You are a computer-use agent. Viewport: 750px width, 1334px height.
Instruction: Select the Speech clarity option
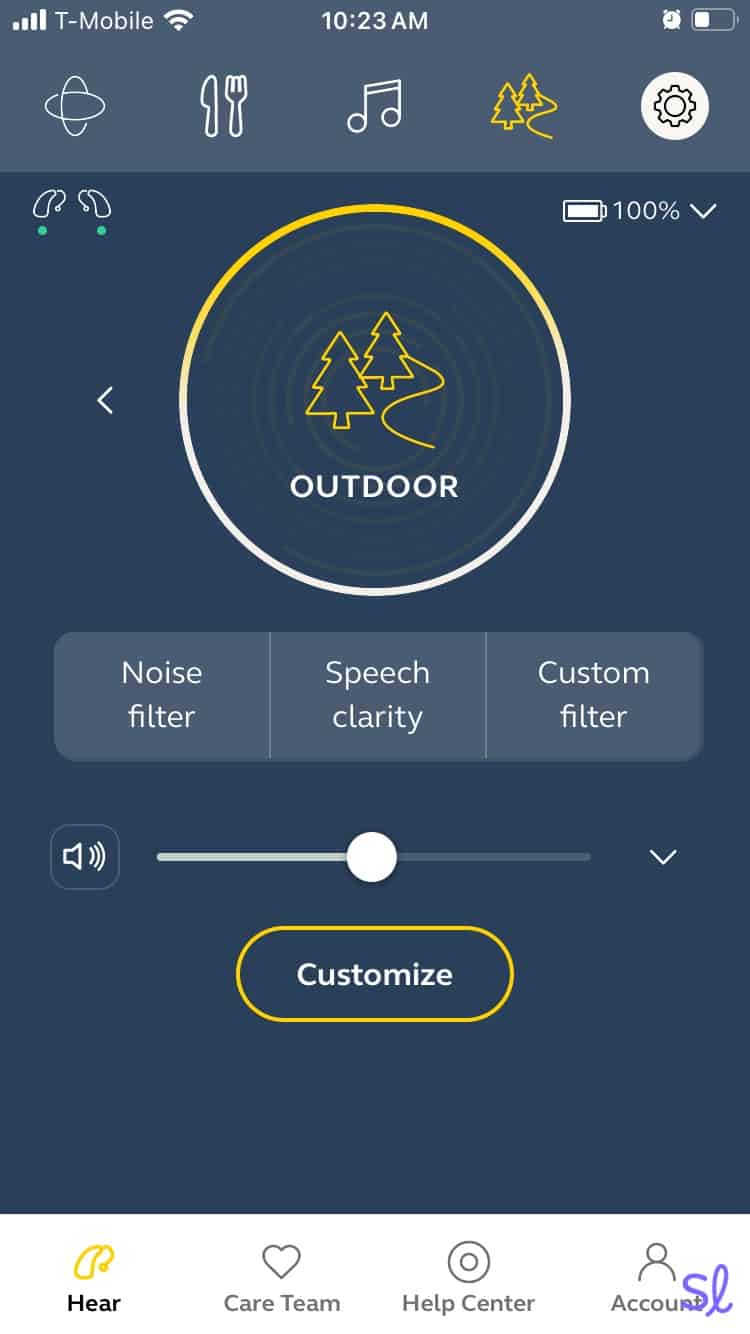tap(377, 695)
